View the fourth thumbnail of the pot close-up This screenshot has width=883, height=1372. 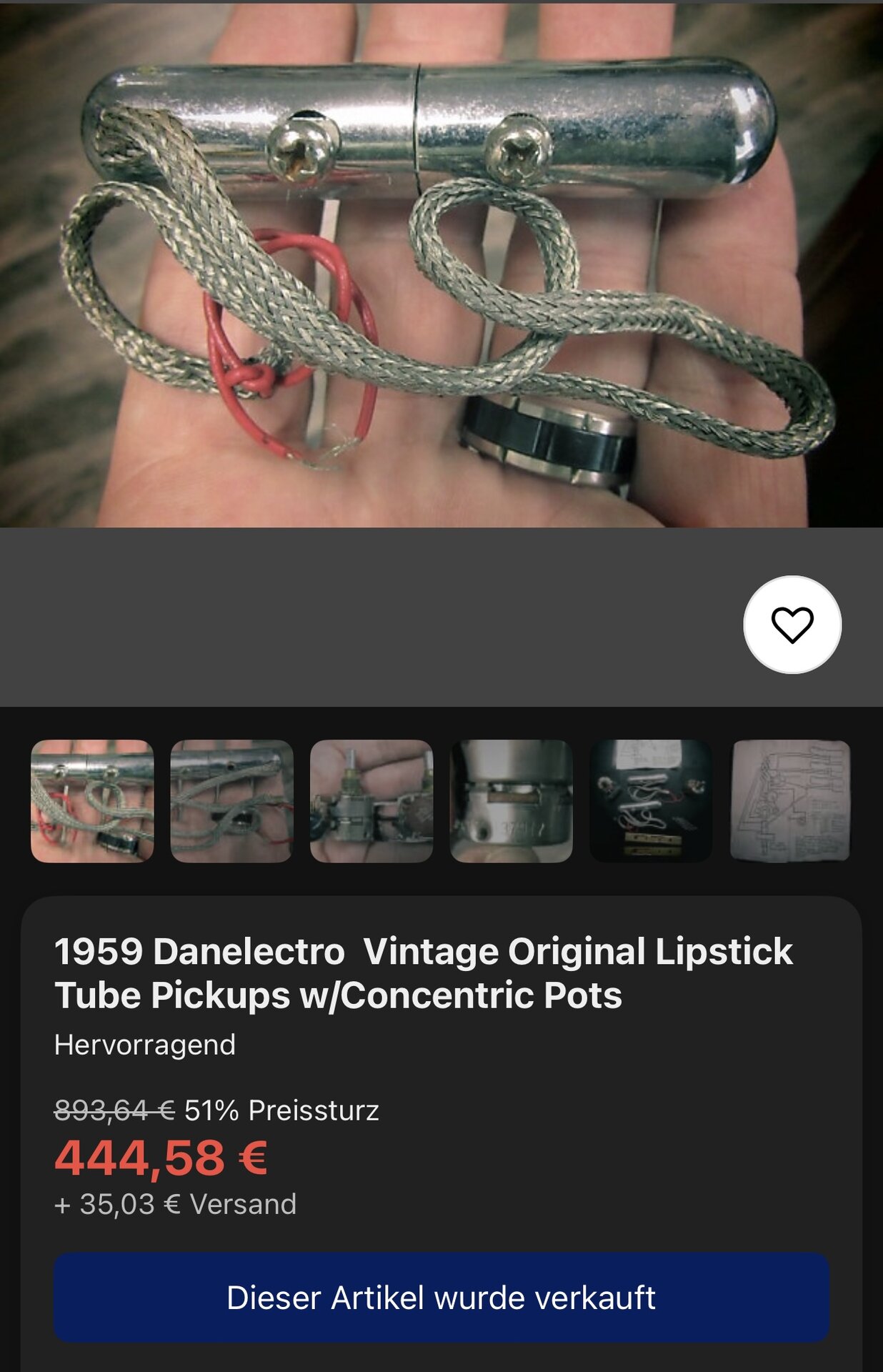pos(512,801)
